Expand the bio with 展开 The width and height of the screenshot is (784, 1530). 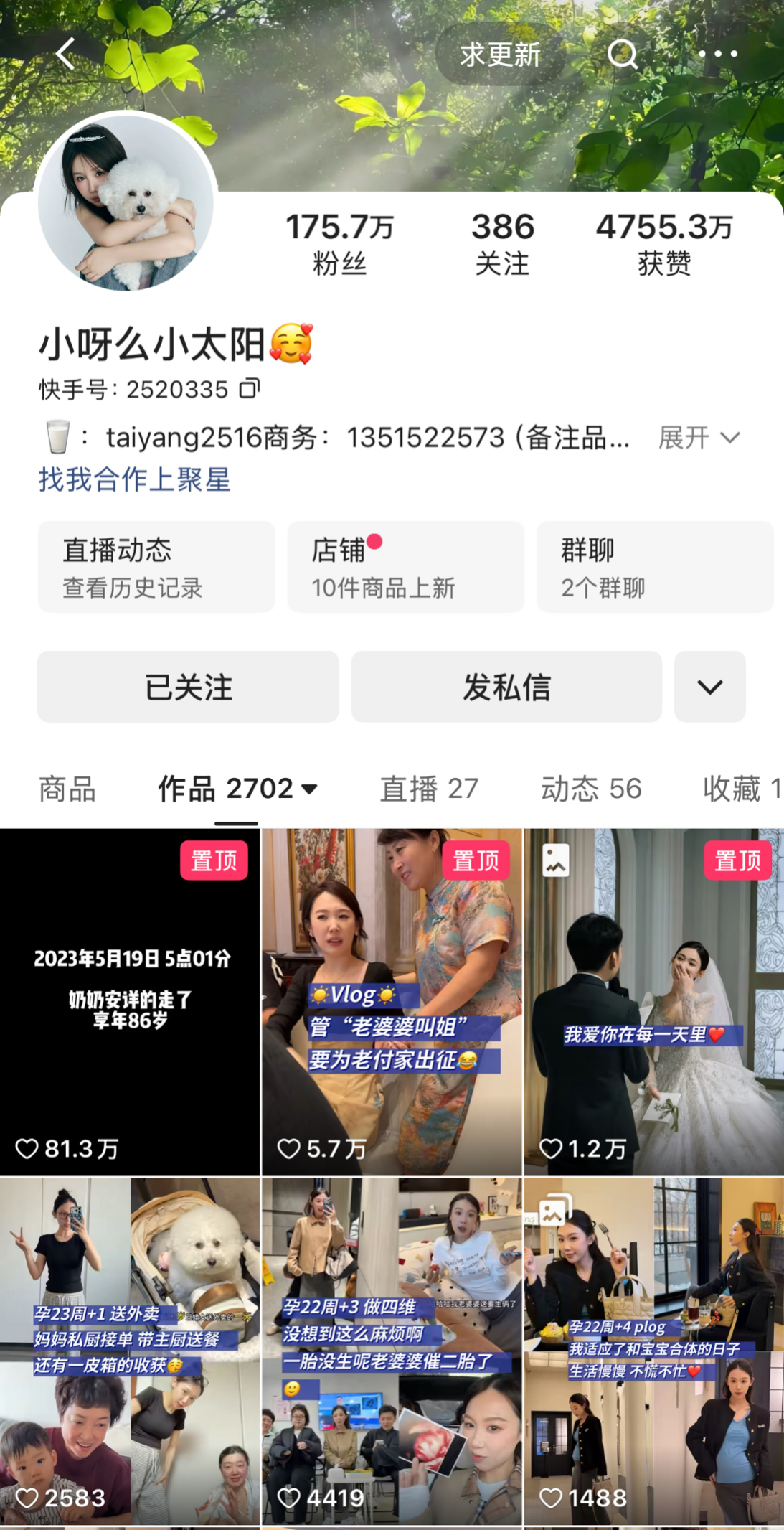coord(699,437)
